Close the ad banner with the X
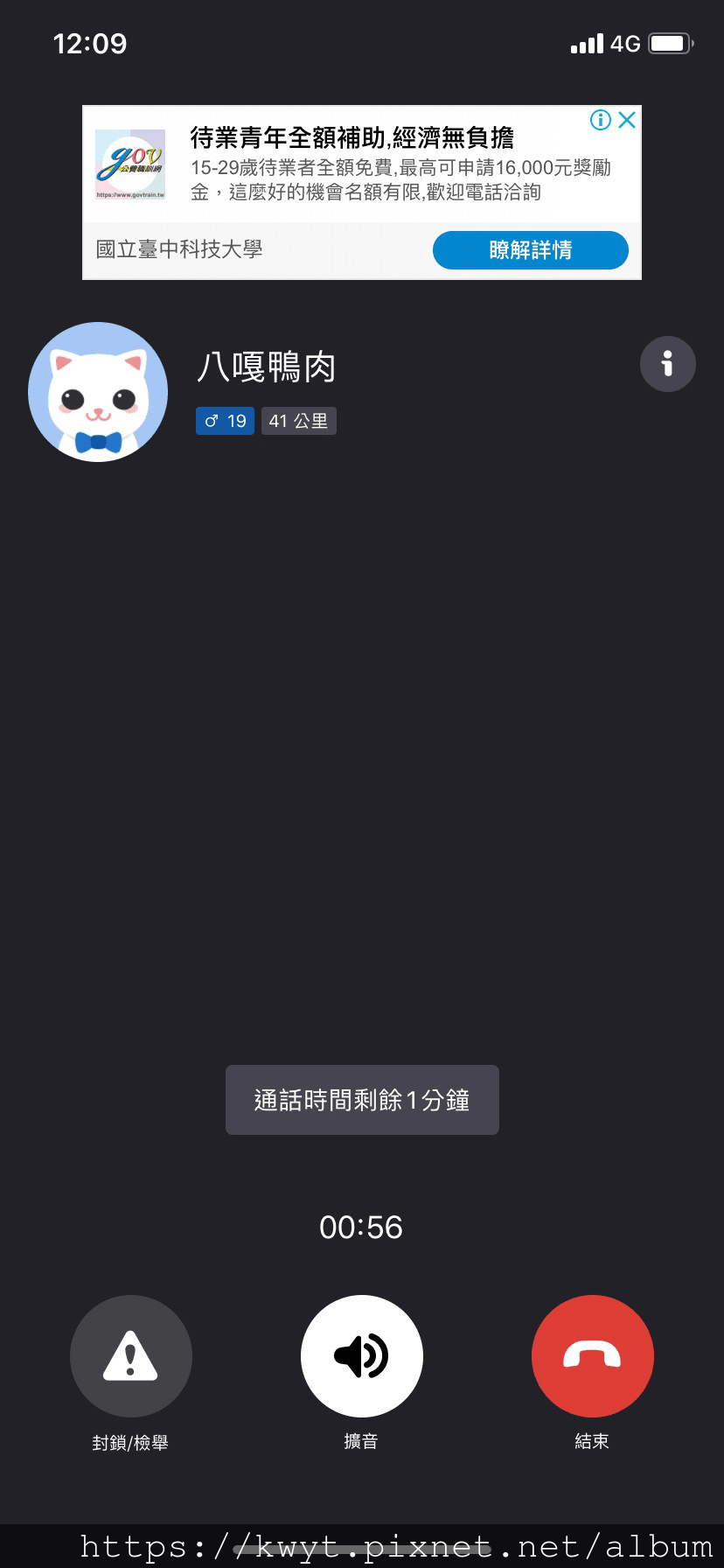 point(627,120)
